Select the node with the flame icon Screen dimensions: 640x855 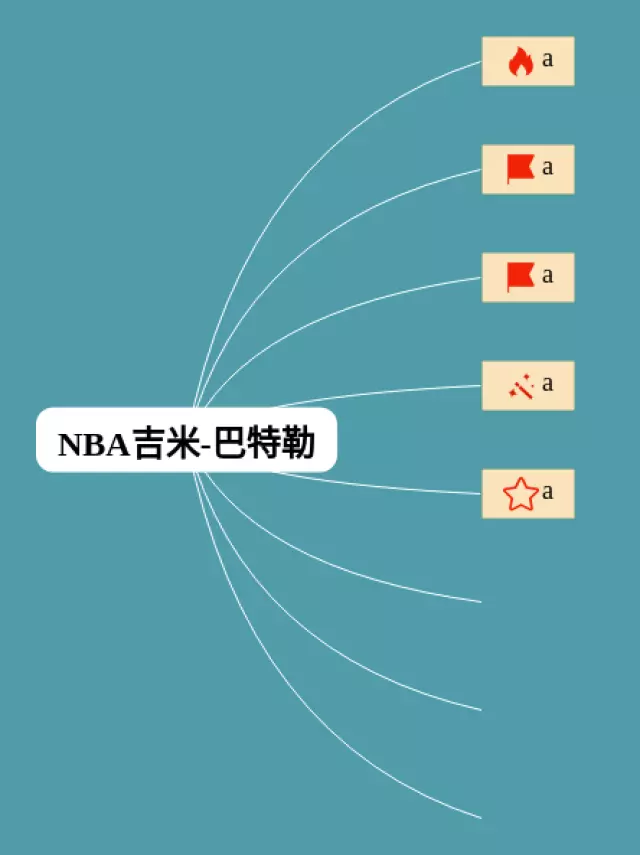coord(528,61)
